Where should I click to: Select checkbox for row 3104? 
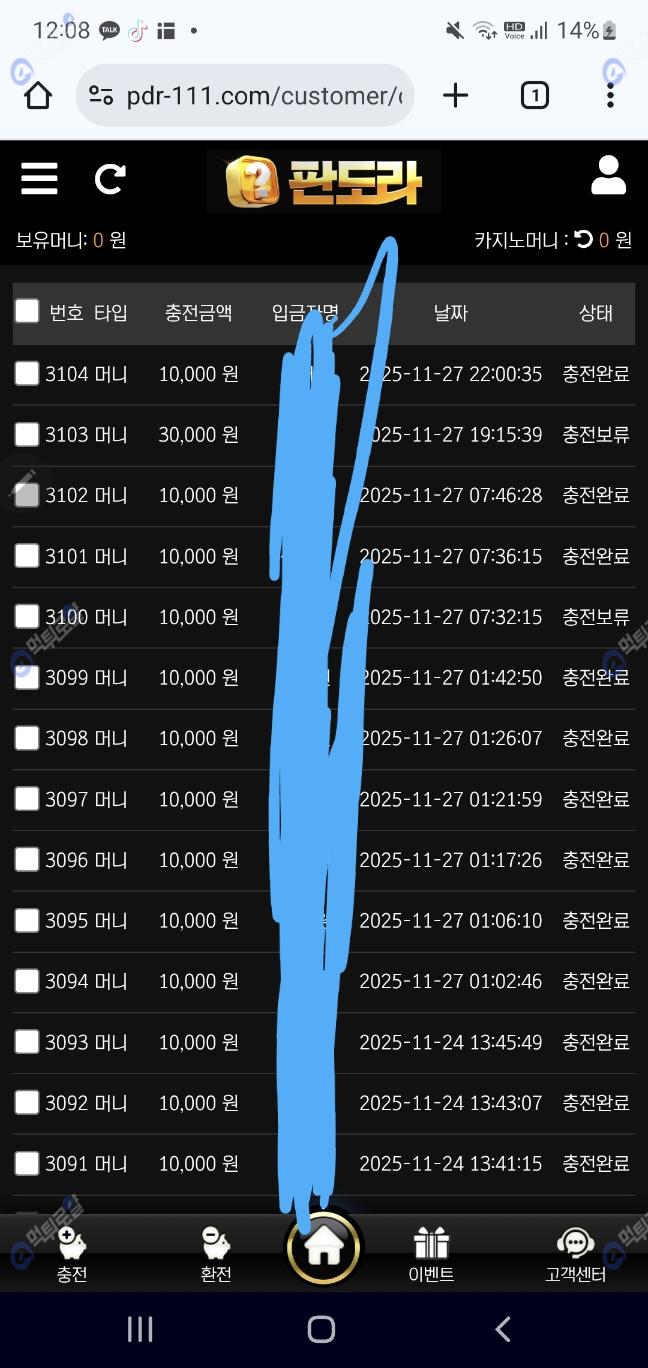pyautogui.click(x=27, y=373)
